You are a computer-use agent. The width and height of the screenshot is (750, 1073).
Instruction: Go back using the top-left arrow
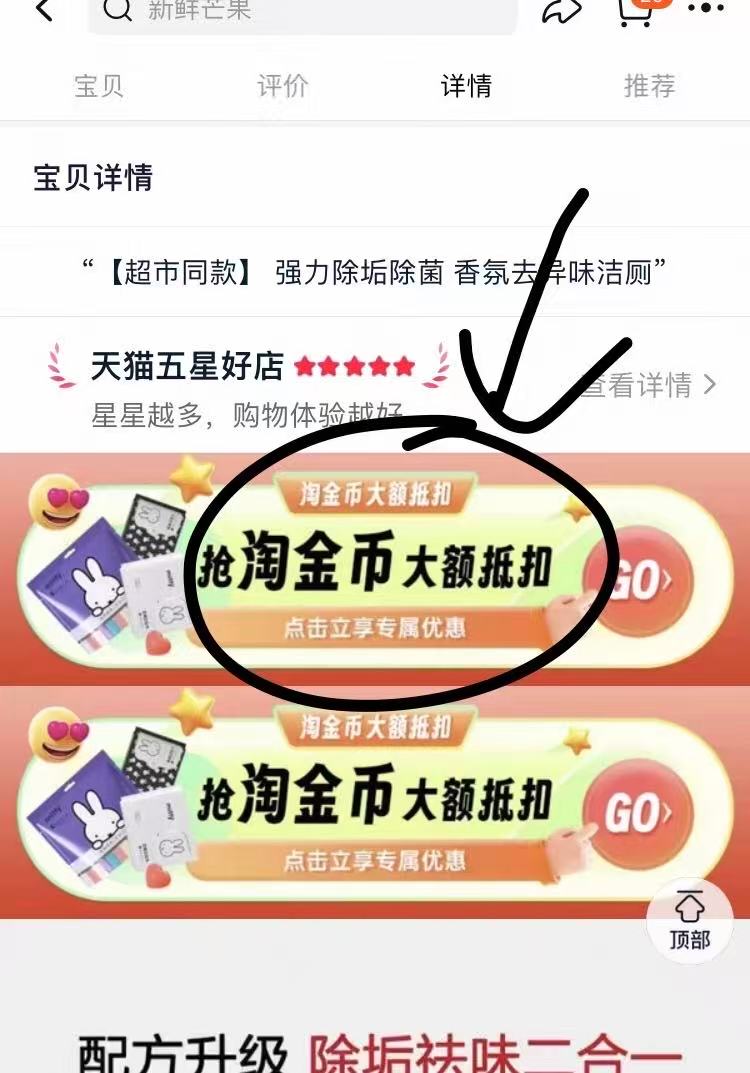coord(42,10)
